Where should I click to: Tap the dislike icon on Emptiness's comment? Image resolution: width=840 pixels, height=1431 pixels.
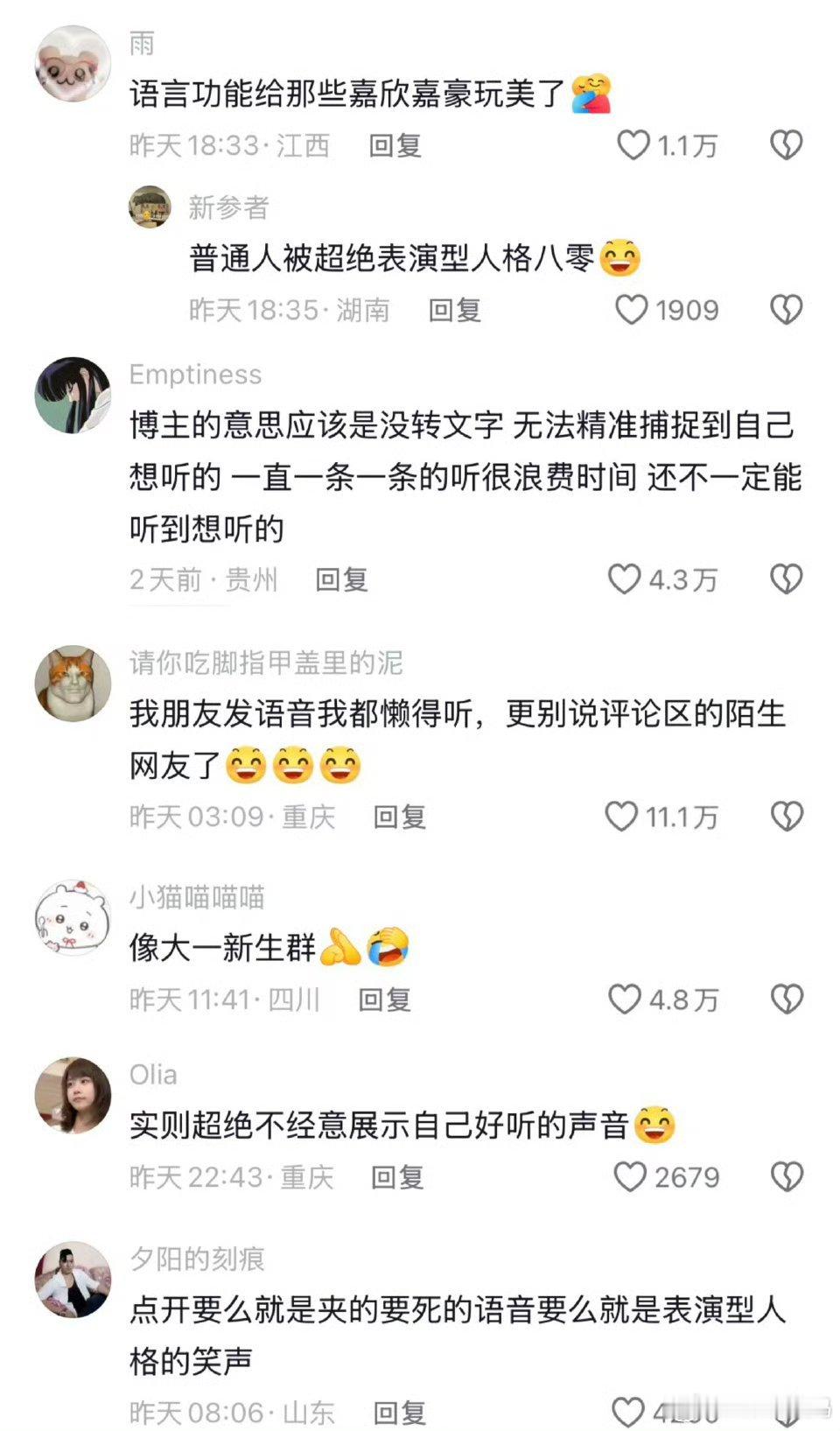click(x=785, y=579)
